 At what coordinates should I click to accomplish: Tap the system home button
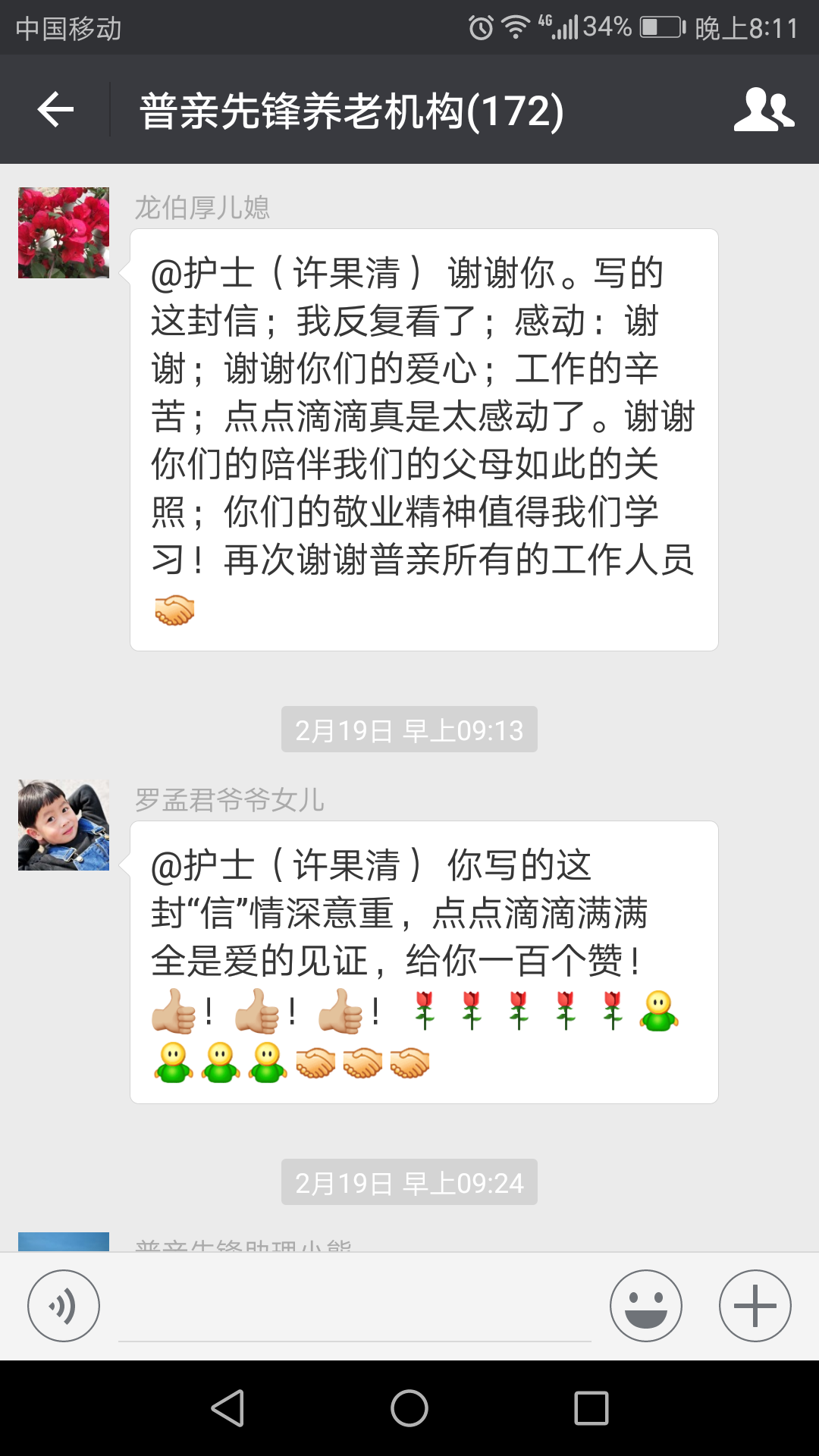[x=409, y=1408]
